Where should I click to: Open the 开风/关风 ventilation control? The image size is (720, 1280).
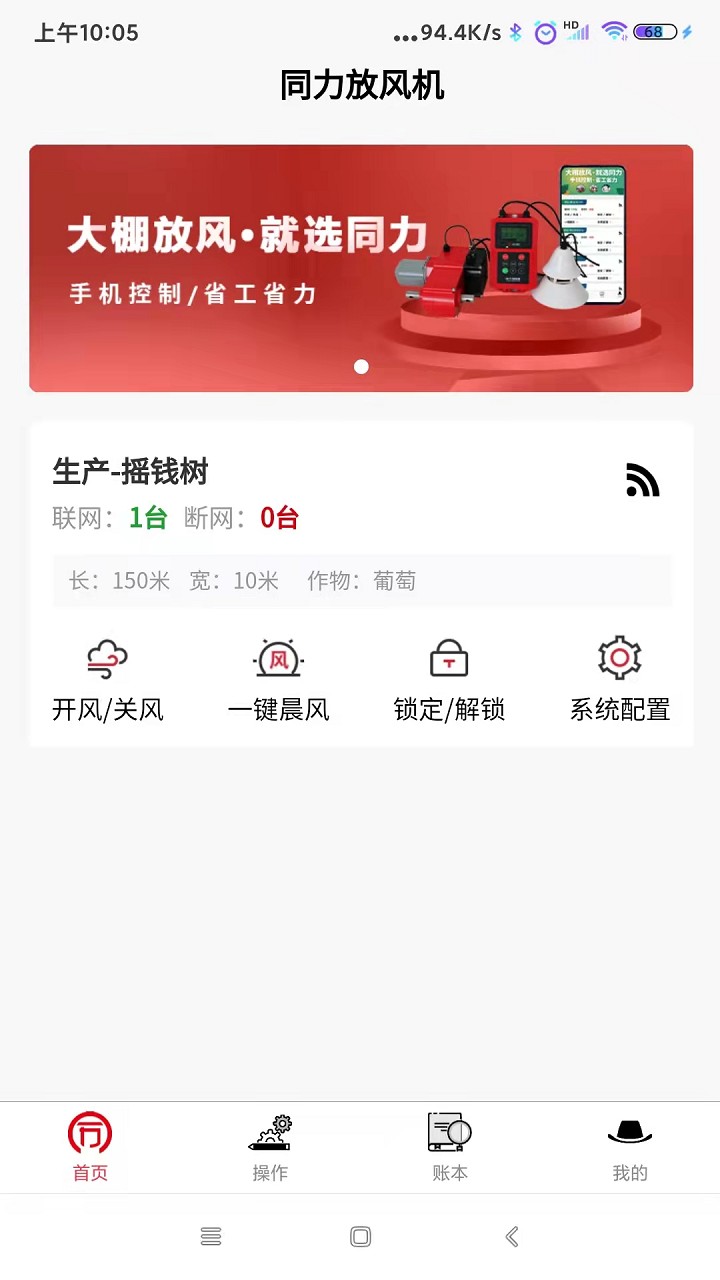(x=108, y=680)
